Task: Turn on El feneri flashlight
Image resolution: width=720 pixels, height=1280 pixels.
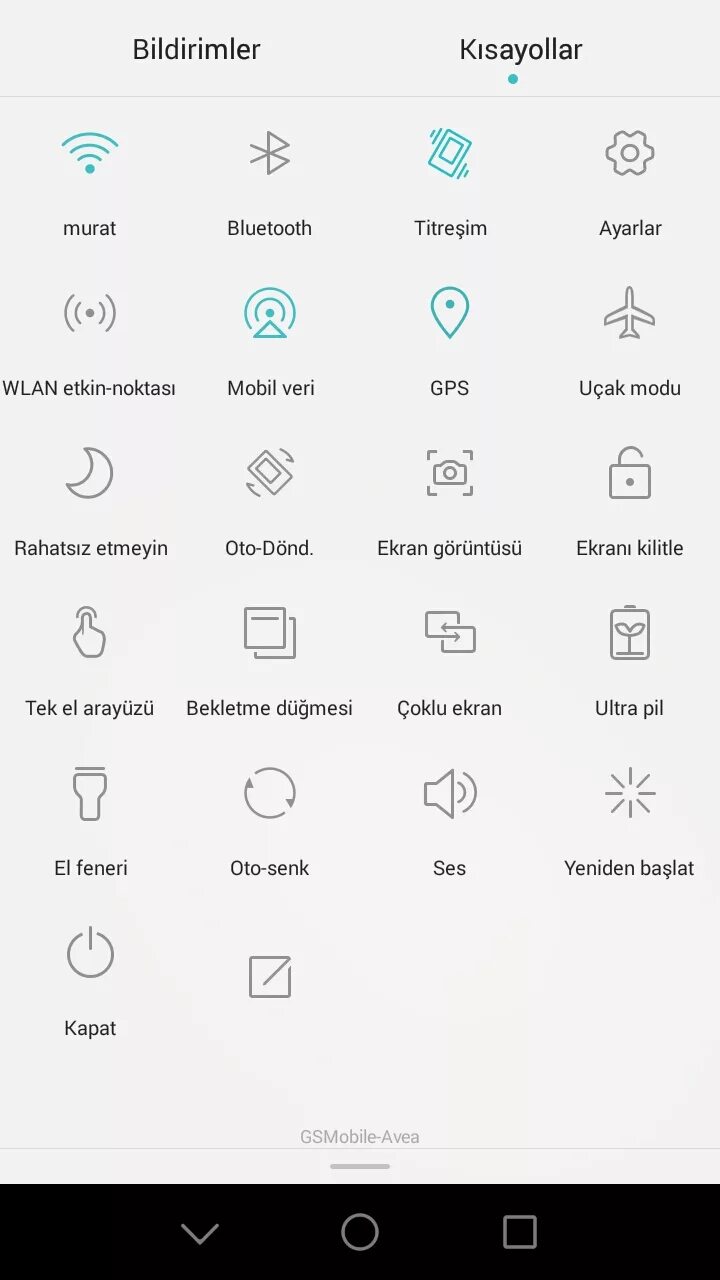Action: point(90,794)
